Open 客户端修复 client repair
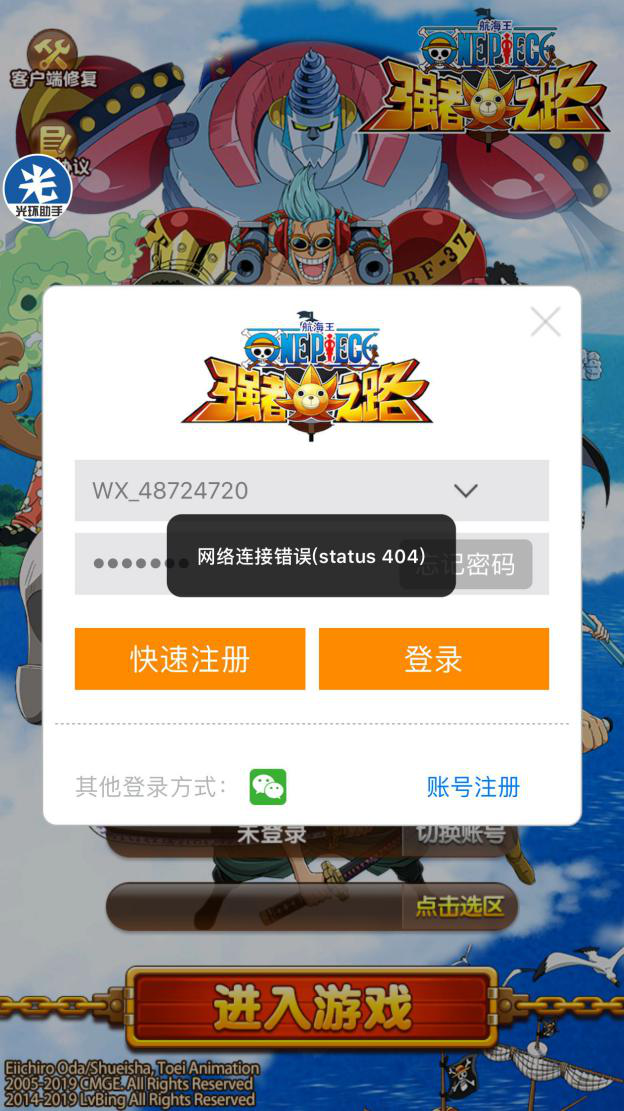The image size is (624, 1111). [x=53, y=60]
